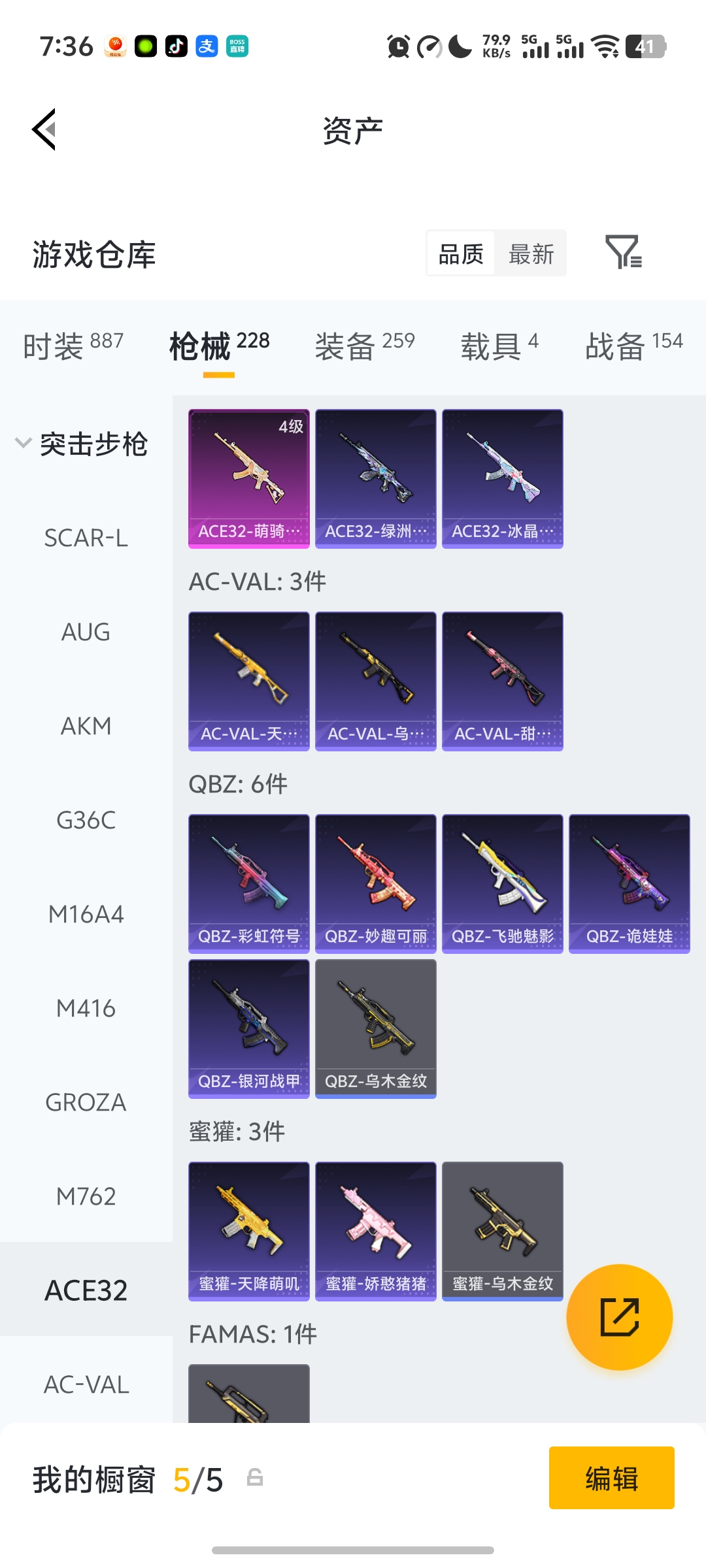Open the GROZA weapon category
This screenshot has height=1568, width=706.
click(86, 1102)
